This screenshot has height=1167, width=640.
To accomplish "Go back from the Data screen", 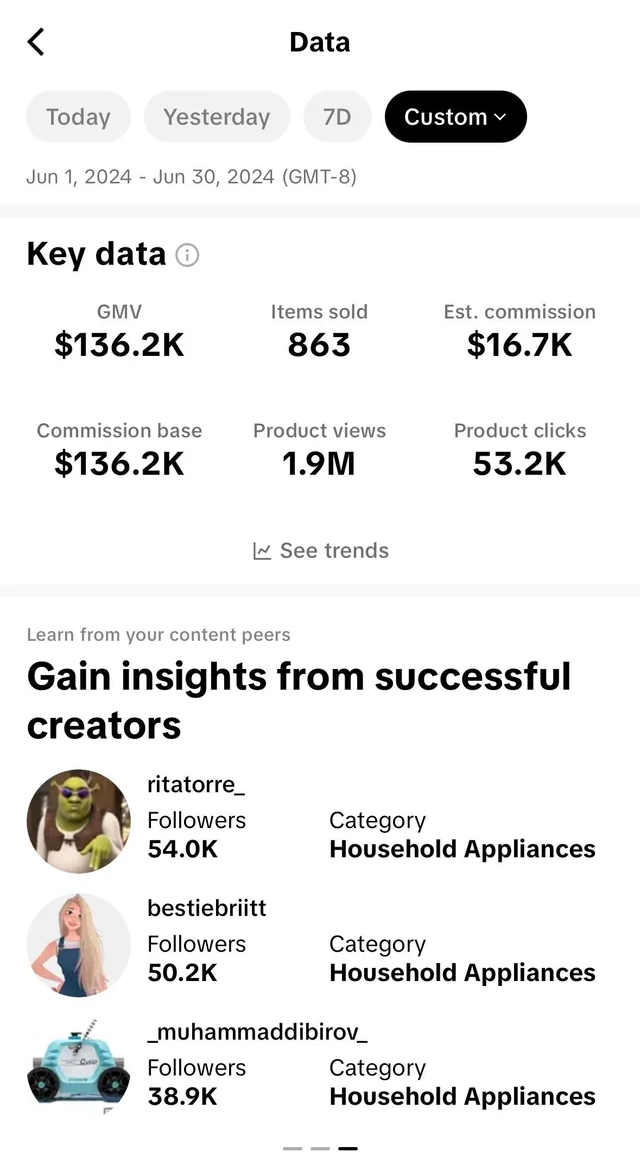I will [x=36, y=42].
